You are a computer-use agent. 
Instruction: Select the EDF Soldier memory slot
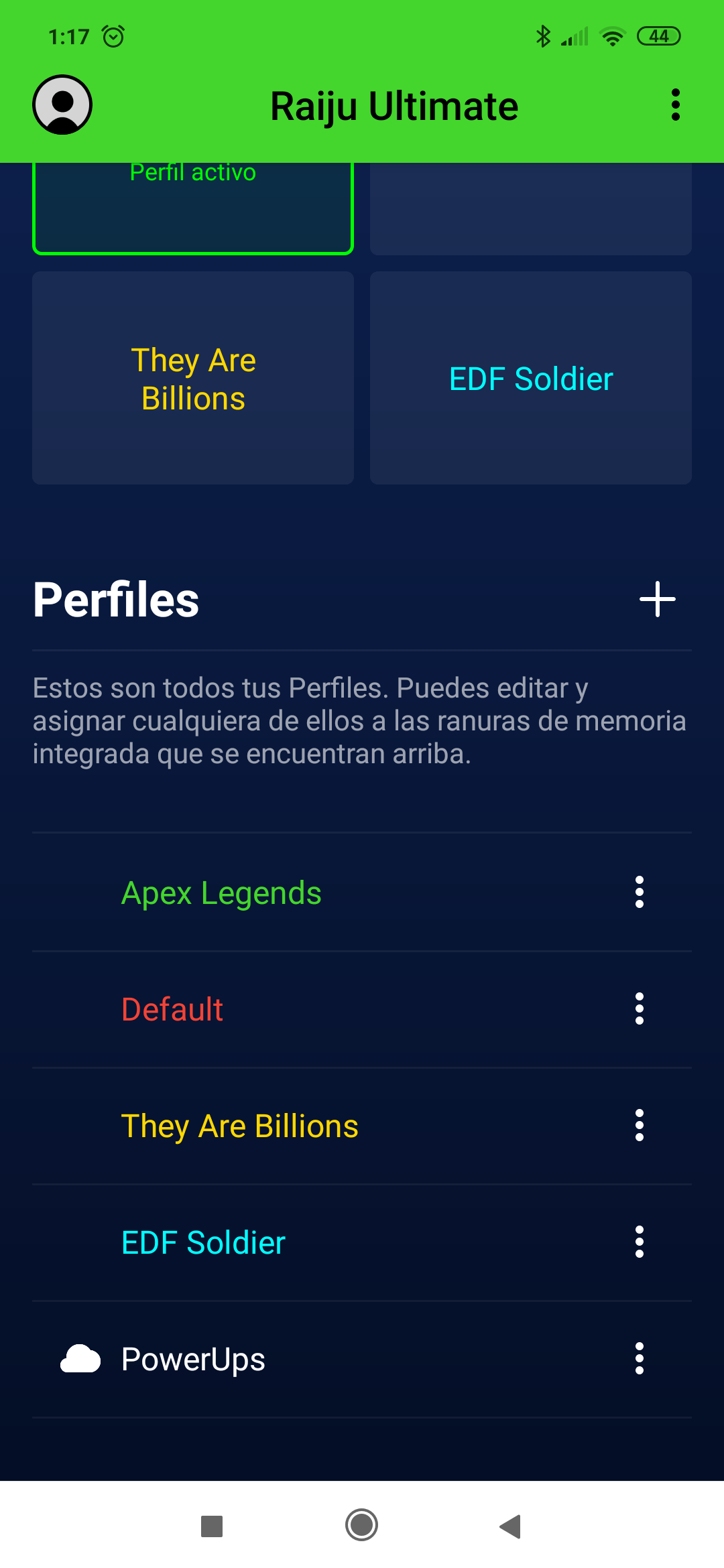pos(530,379)
